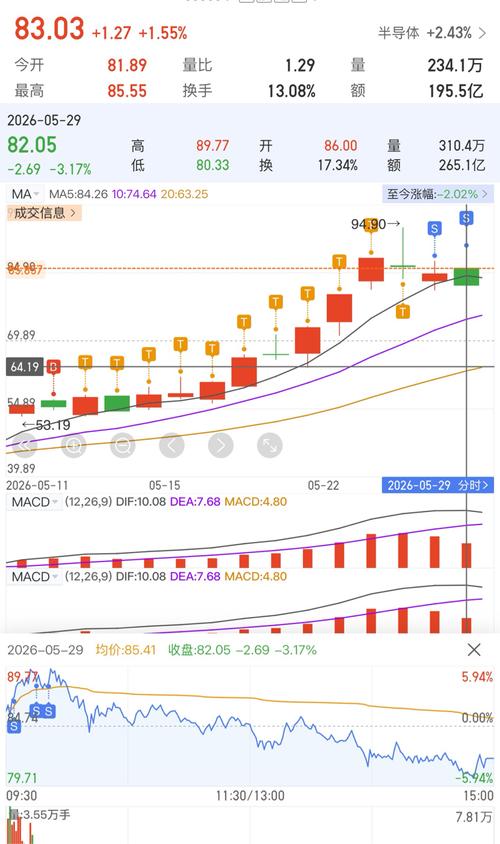The height and width of the screenshot is (844, 500).
Task: Zoom out on the candlestick chart
Action: (123, 445)
